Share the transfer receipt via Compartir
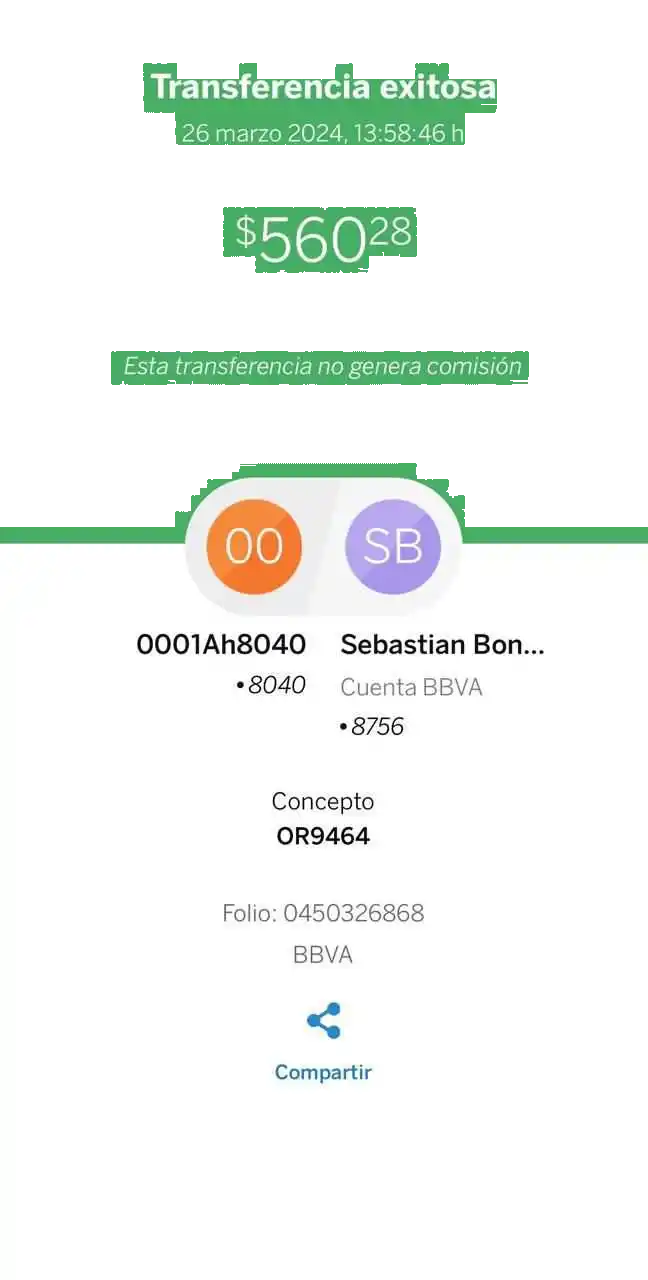The image size is (648, 1280). pos(323,1040)
